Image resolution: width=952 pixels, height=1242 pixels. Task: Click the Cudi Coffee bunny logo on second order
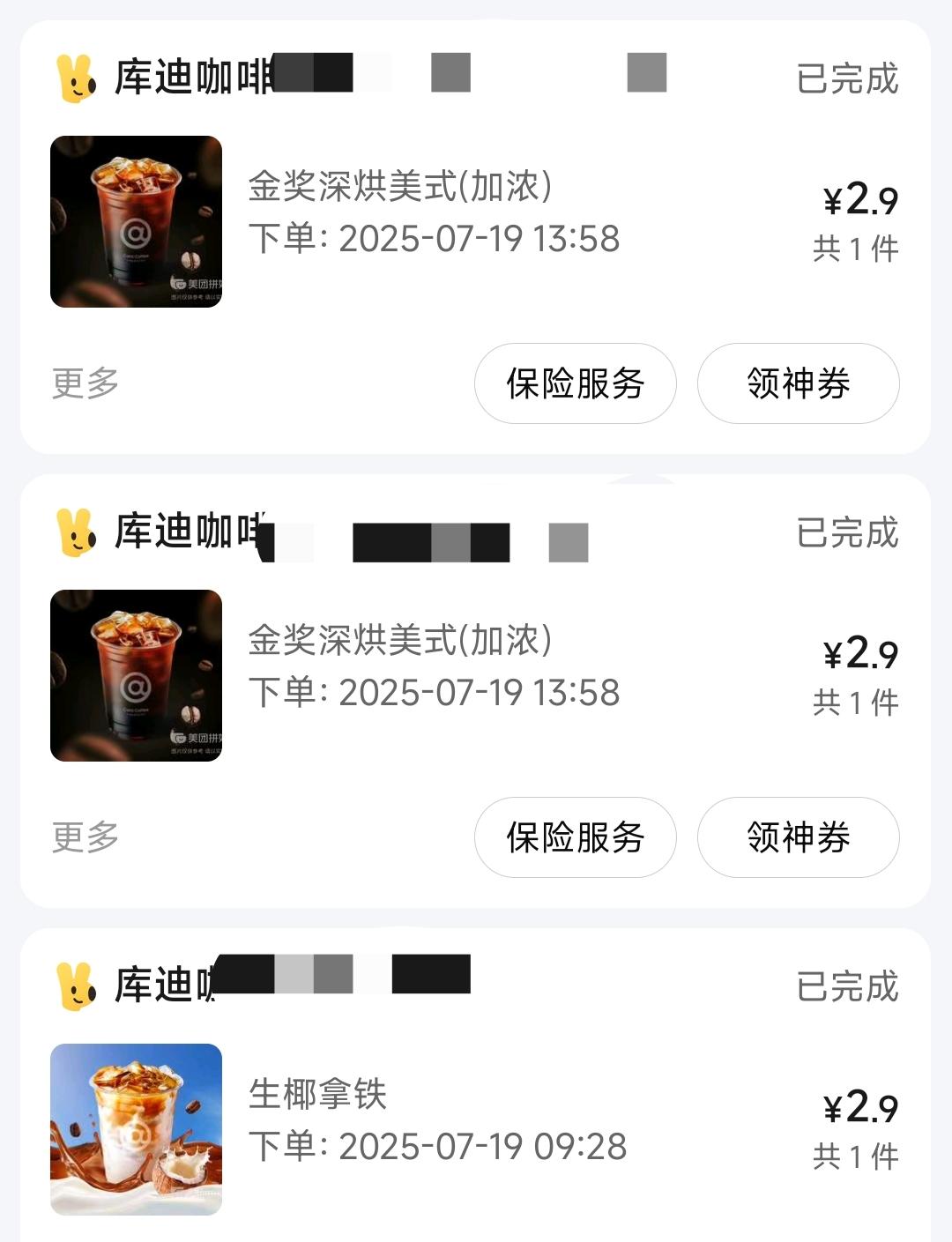[78, 533]
